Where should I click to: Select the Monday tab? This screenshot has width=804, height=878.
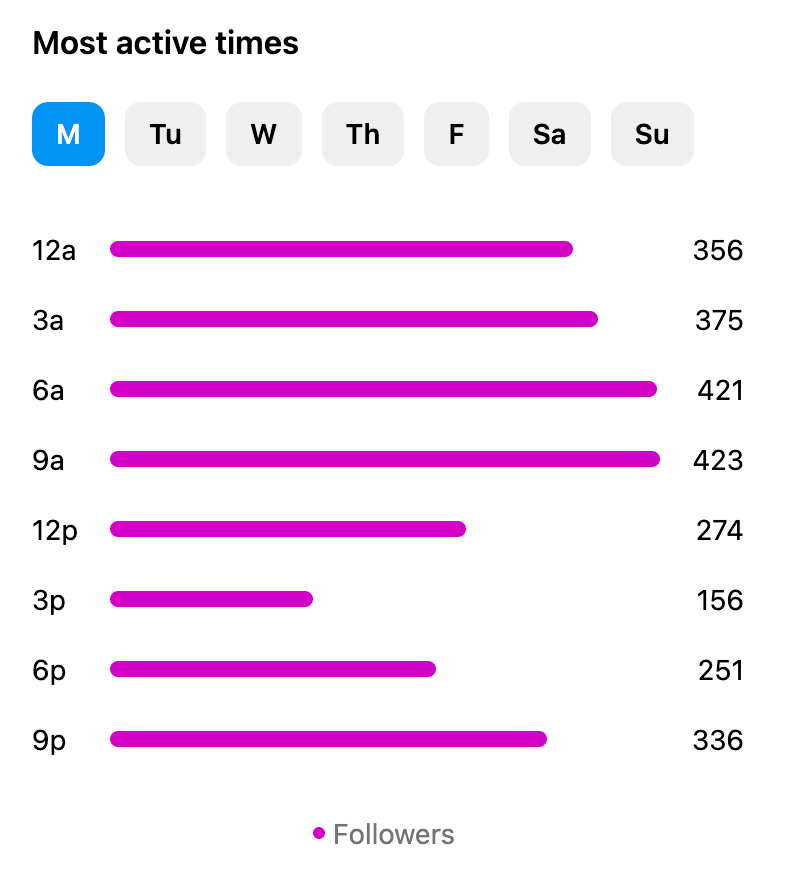[x=68, y=134]
